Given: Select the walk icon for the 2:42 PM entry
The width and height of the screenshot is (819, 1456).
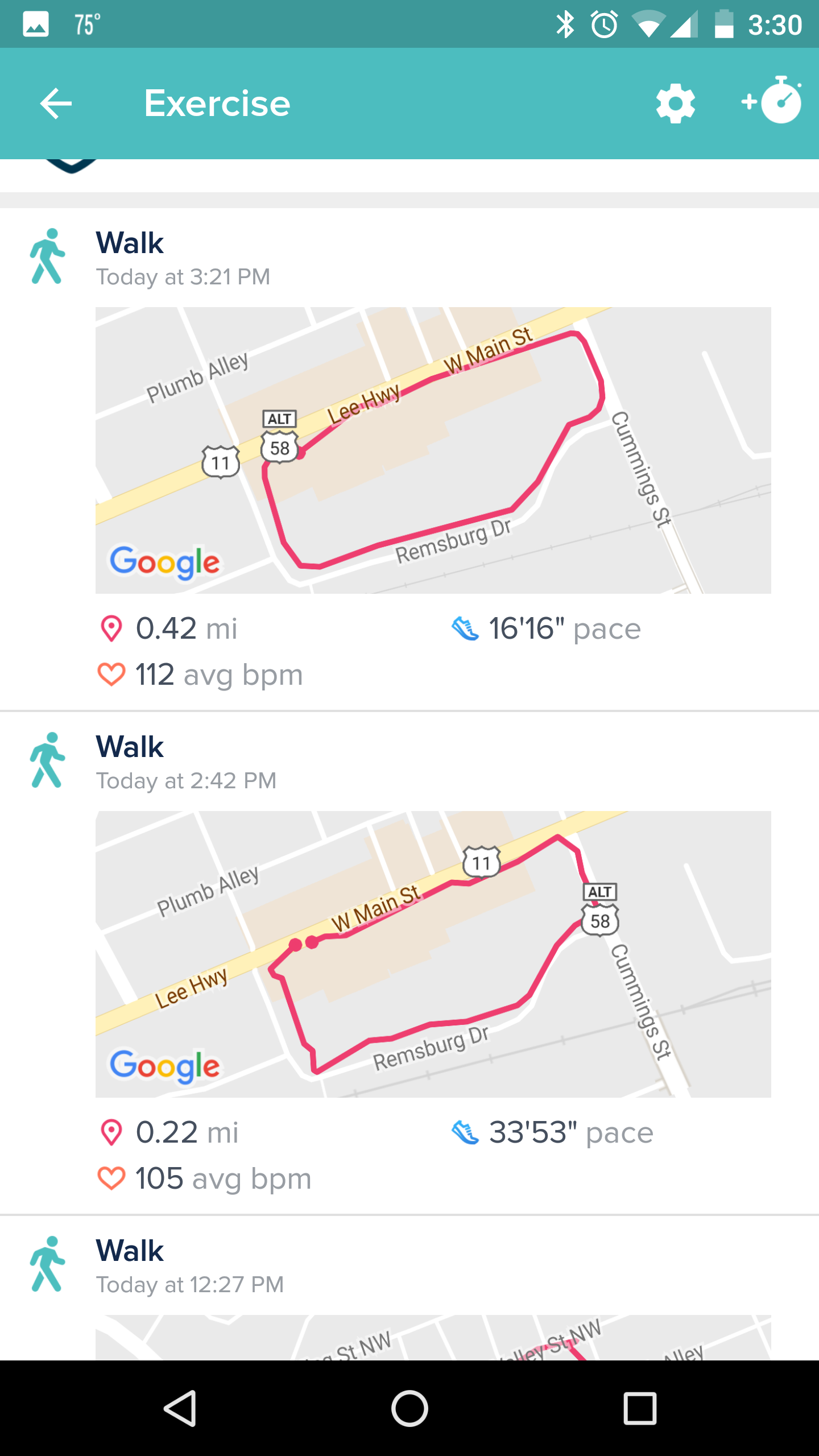Looking at the screenshot, I should [x=48, y=760].
